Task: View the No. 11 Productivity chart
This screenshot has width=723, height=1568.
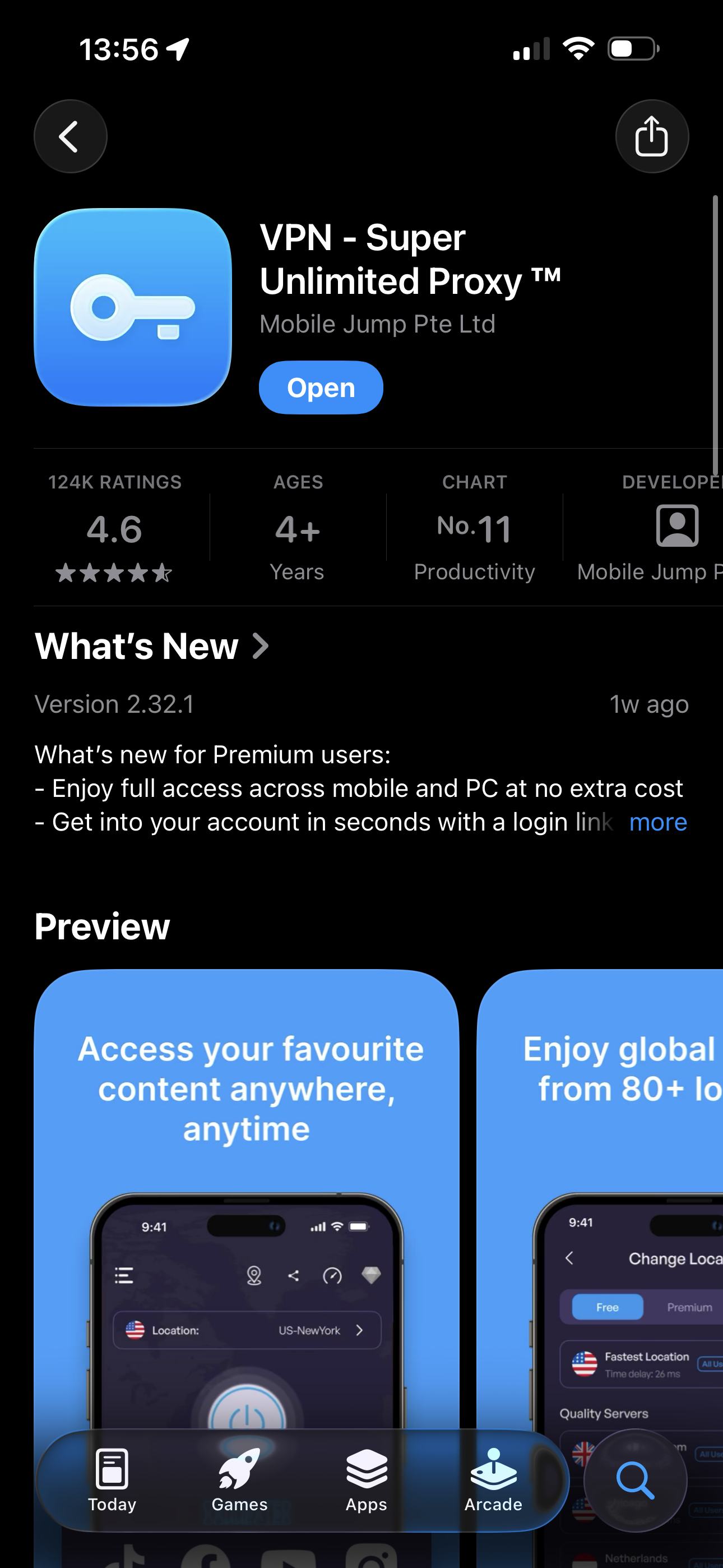Action: (474, 528)
